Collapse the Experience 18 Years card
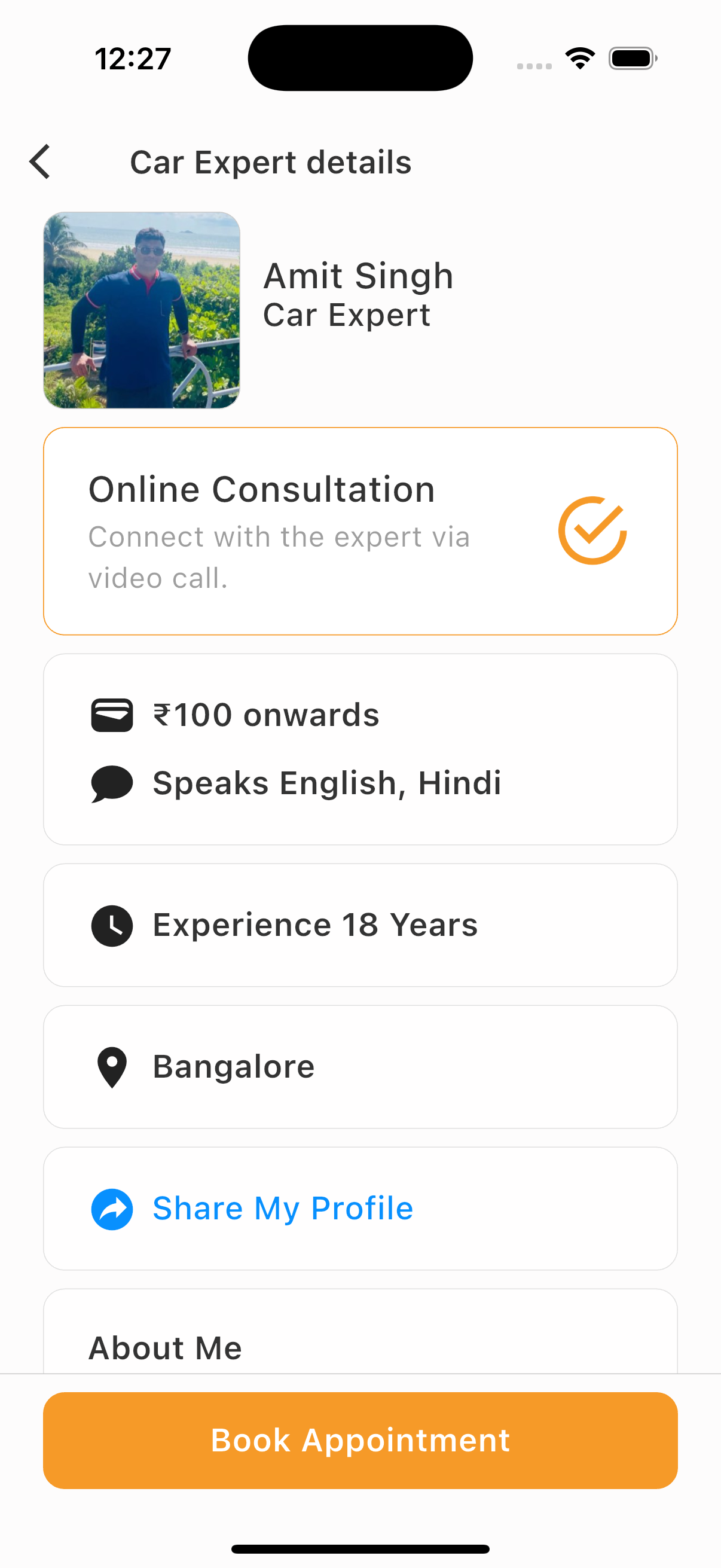This screenshot has height=1568, width=721. point(360,925)
